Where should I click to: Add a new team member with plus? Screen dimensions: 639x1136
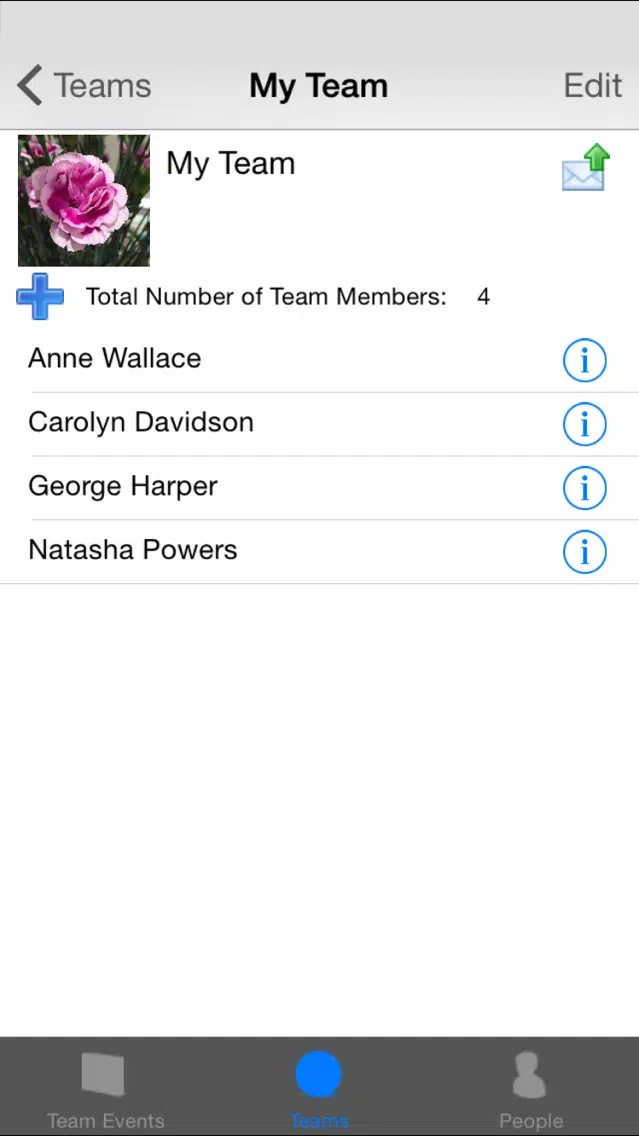tap(40, 296)
